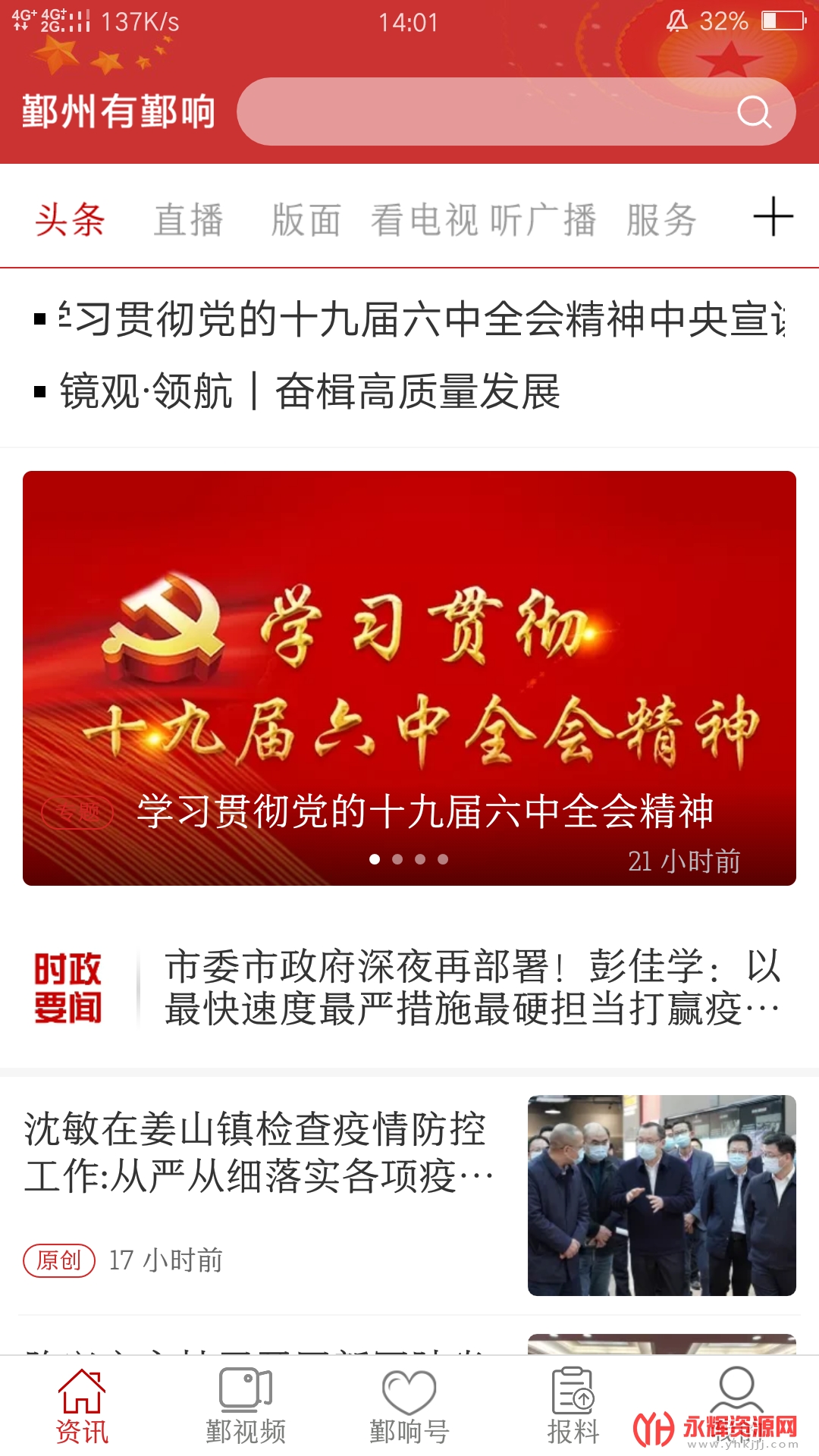Viewport: 819px width, 1456px height.
Task: Read the 时政要闻 story about 彭佳学
Action: (472, 987)
